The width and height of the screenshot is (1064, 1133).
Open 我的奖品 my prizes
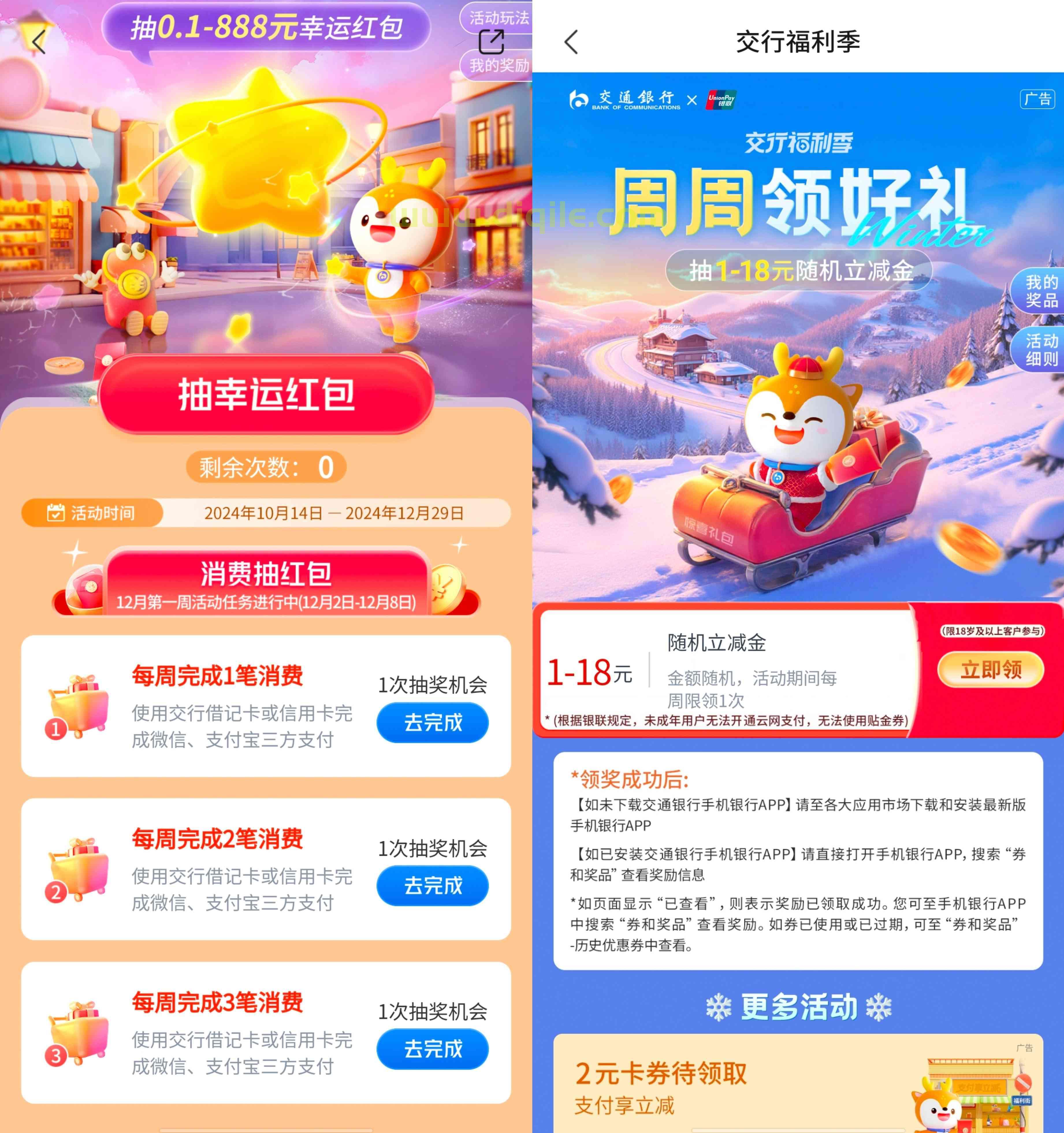(x=1041, y=291)
